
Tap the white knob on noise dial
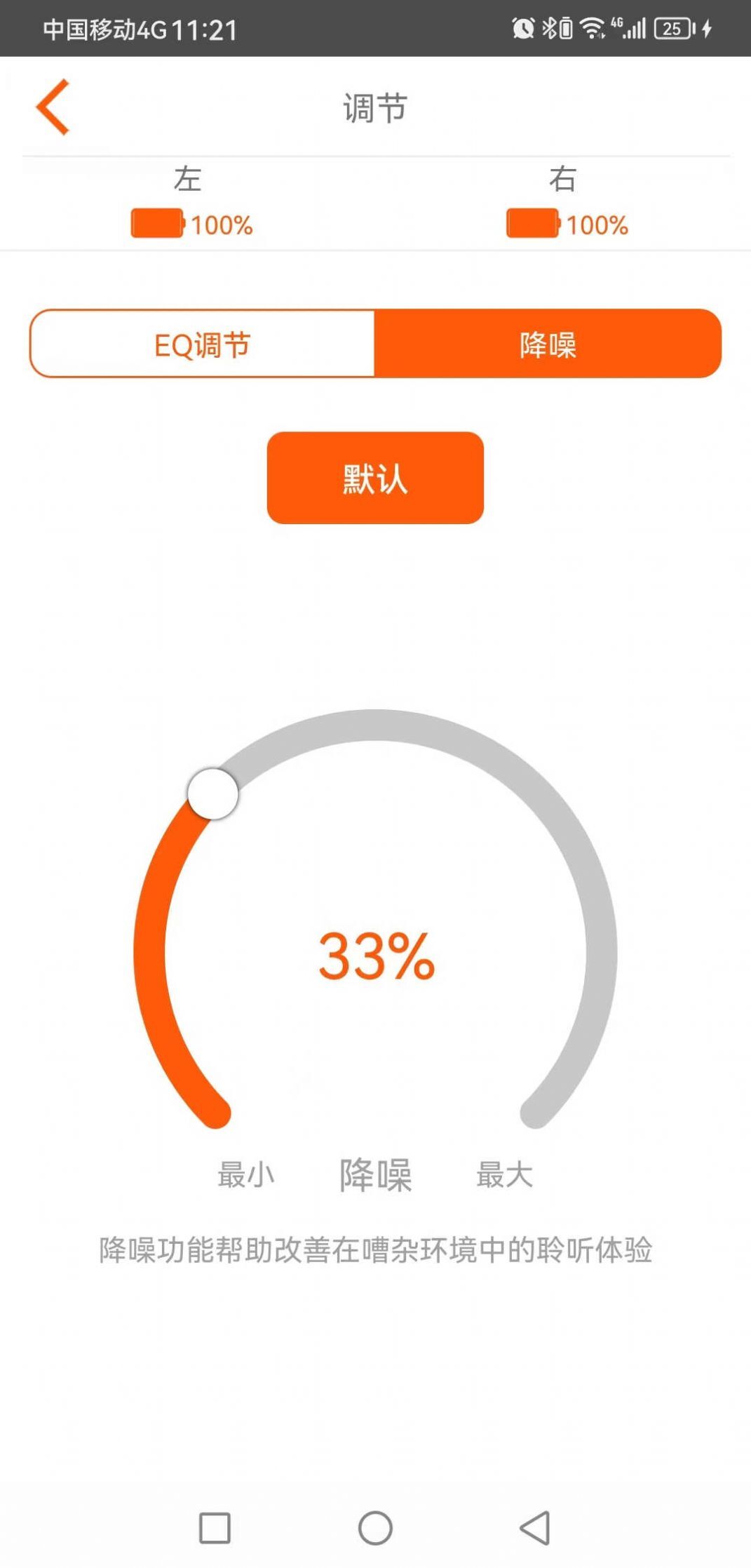click(213, 793)
